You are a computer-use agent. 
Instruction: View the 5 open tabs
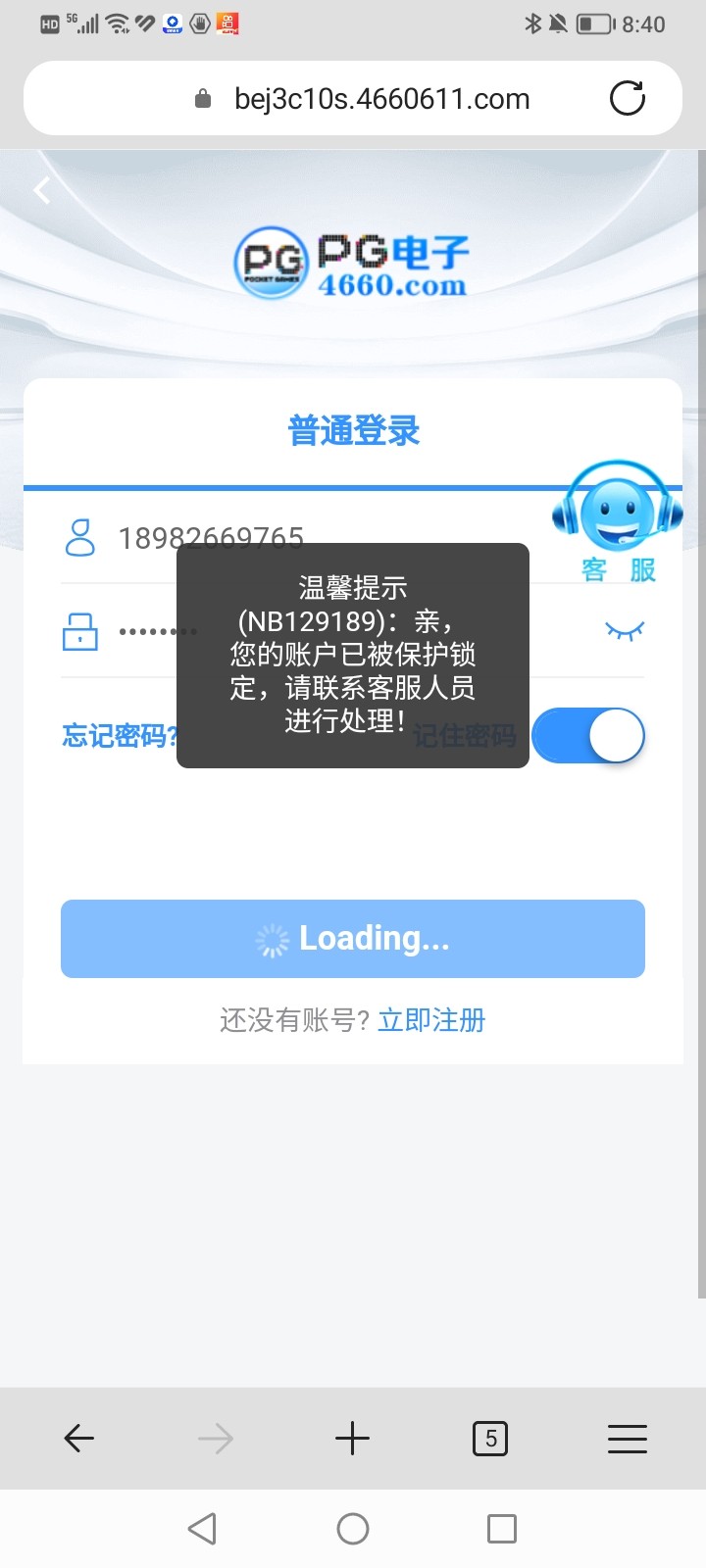[x=490, y=1439]
